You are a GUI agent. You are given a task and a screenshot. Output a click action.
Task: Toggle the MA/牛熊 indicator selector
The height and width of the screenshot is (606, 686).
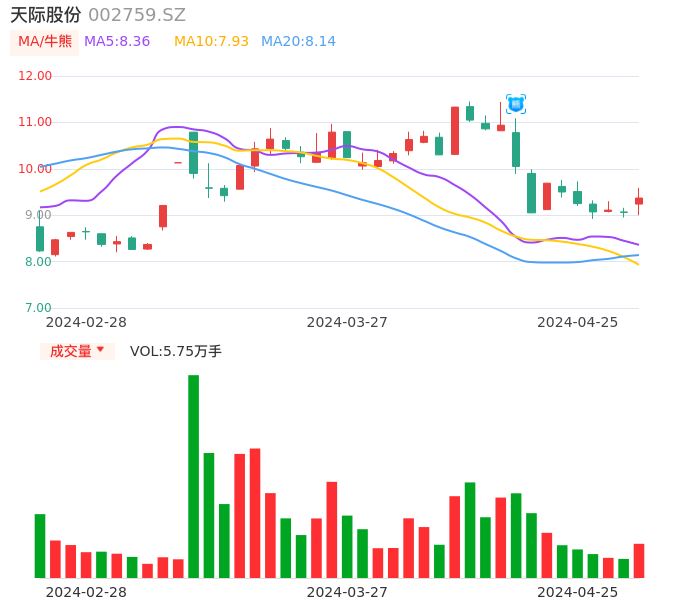point(44,42)
